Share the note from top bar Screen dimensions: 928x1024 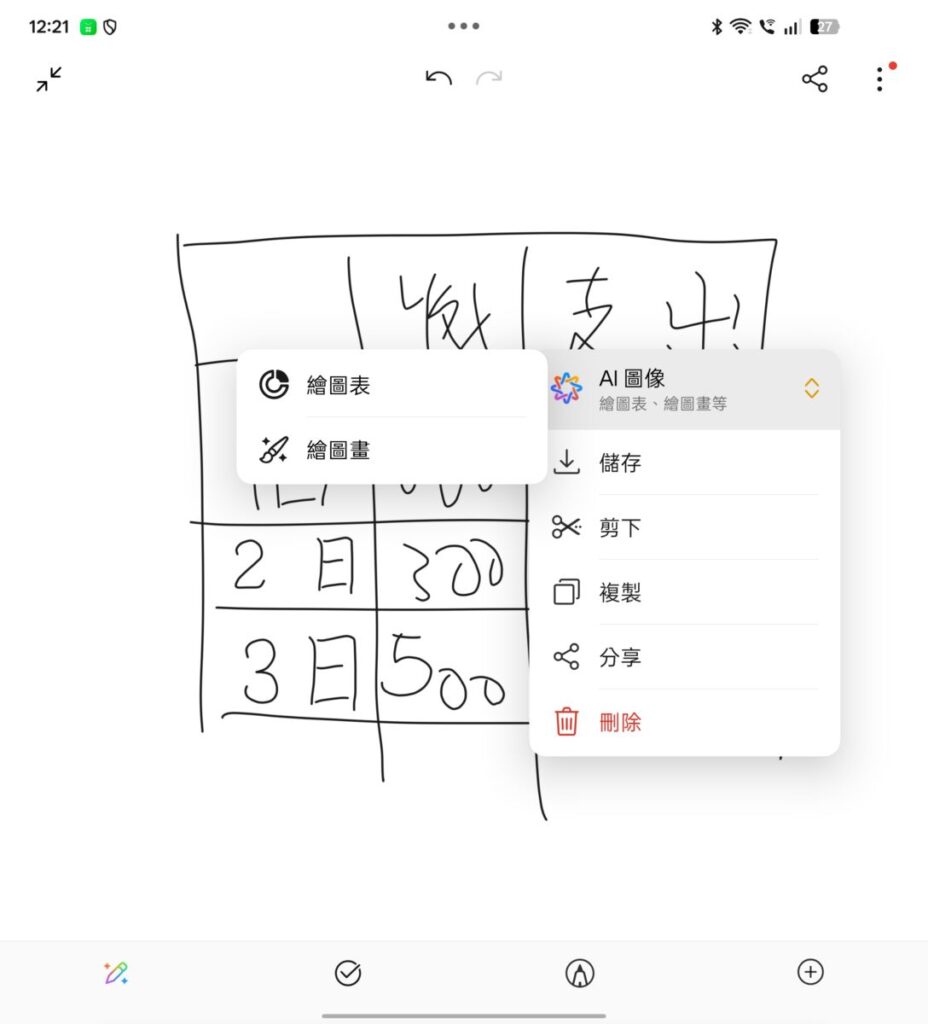pyautogui.click(x=815, y=80)
